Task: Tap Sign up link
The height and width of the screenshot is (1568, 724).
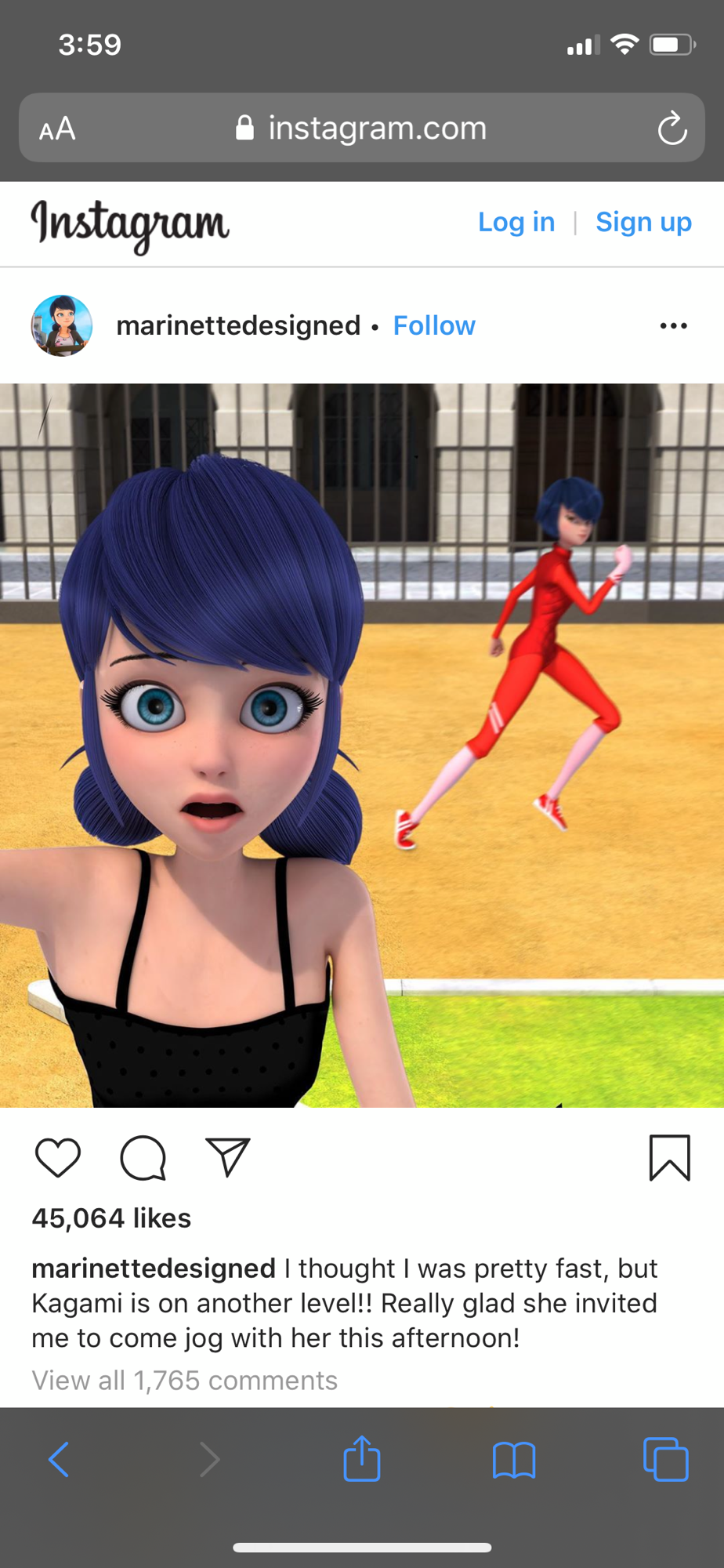Action: (x=643, y=222)
